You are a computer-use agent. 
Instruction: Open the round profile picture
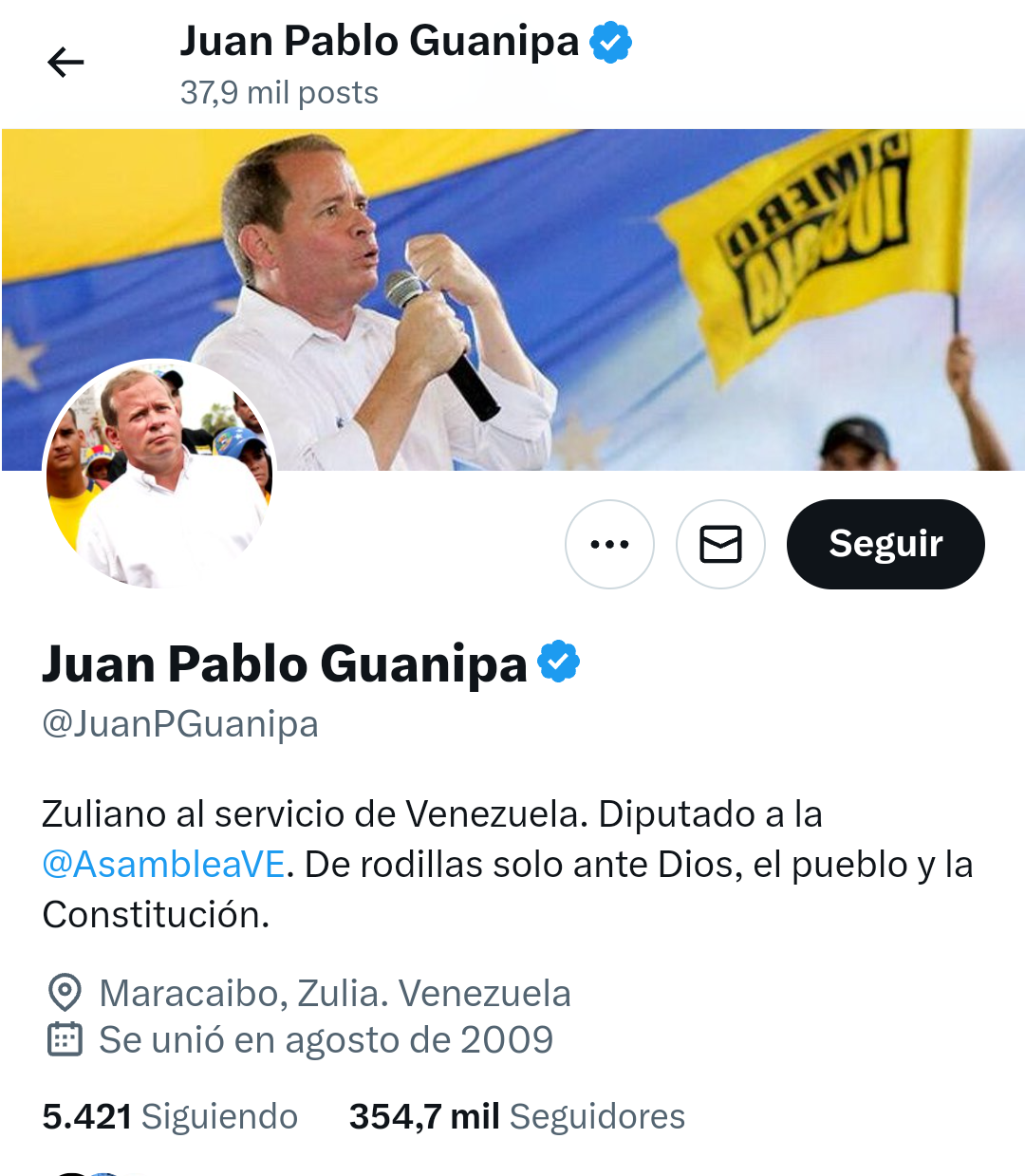click(159, 473)
